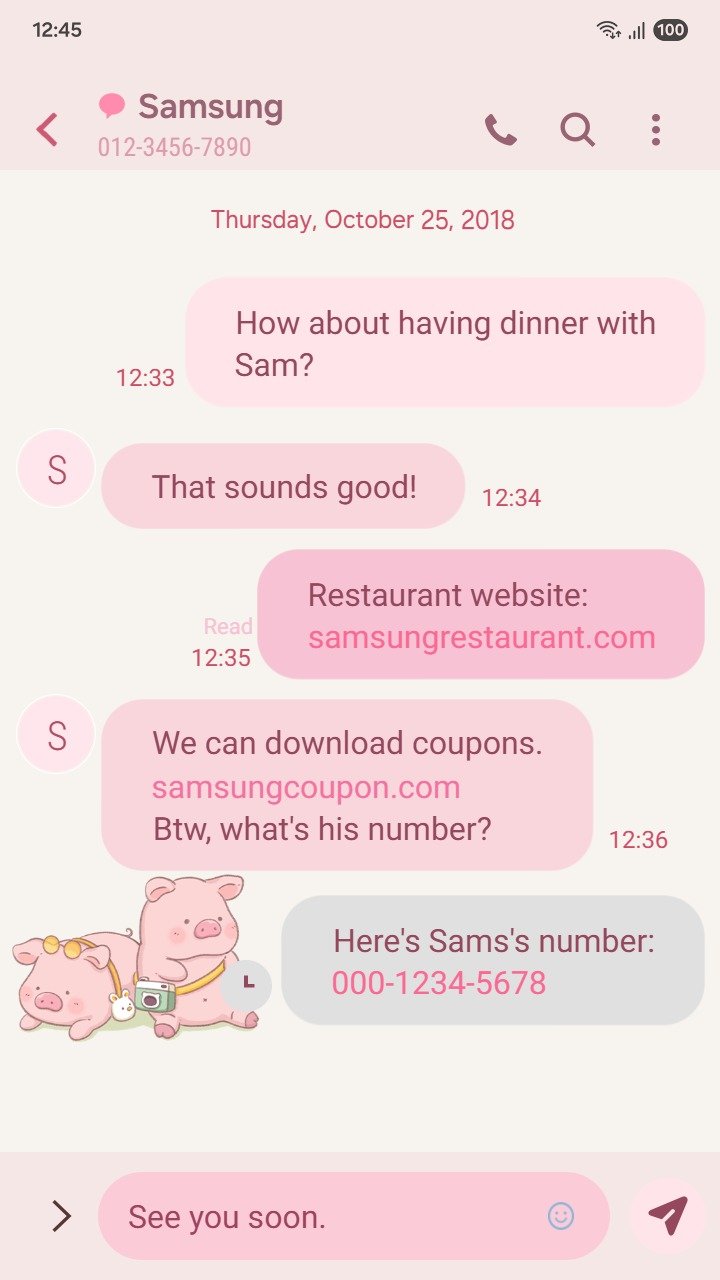Tap the 000-1234-5678 phone number link
Screen dimensions: 720x1280
(x=439, y=983)
